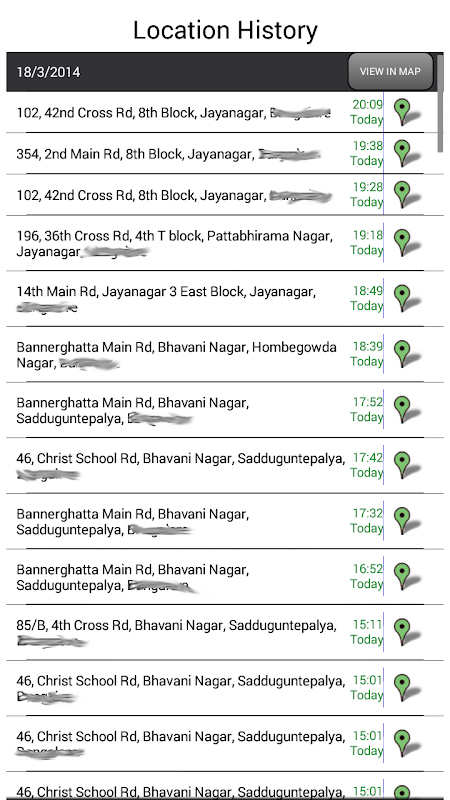
Task: Show the 19:18 Pattabhirama Nagar pin
Action: tap(407, 243)
